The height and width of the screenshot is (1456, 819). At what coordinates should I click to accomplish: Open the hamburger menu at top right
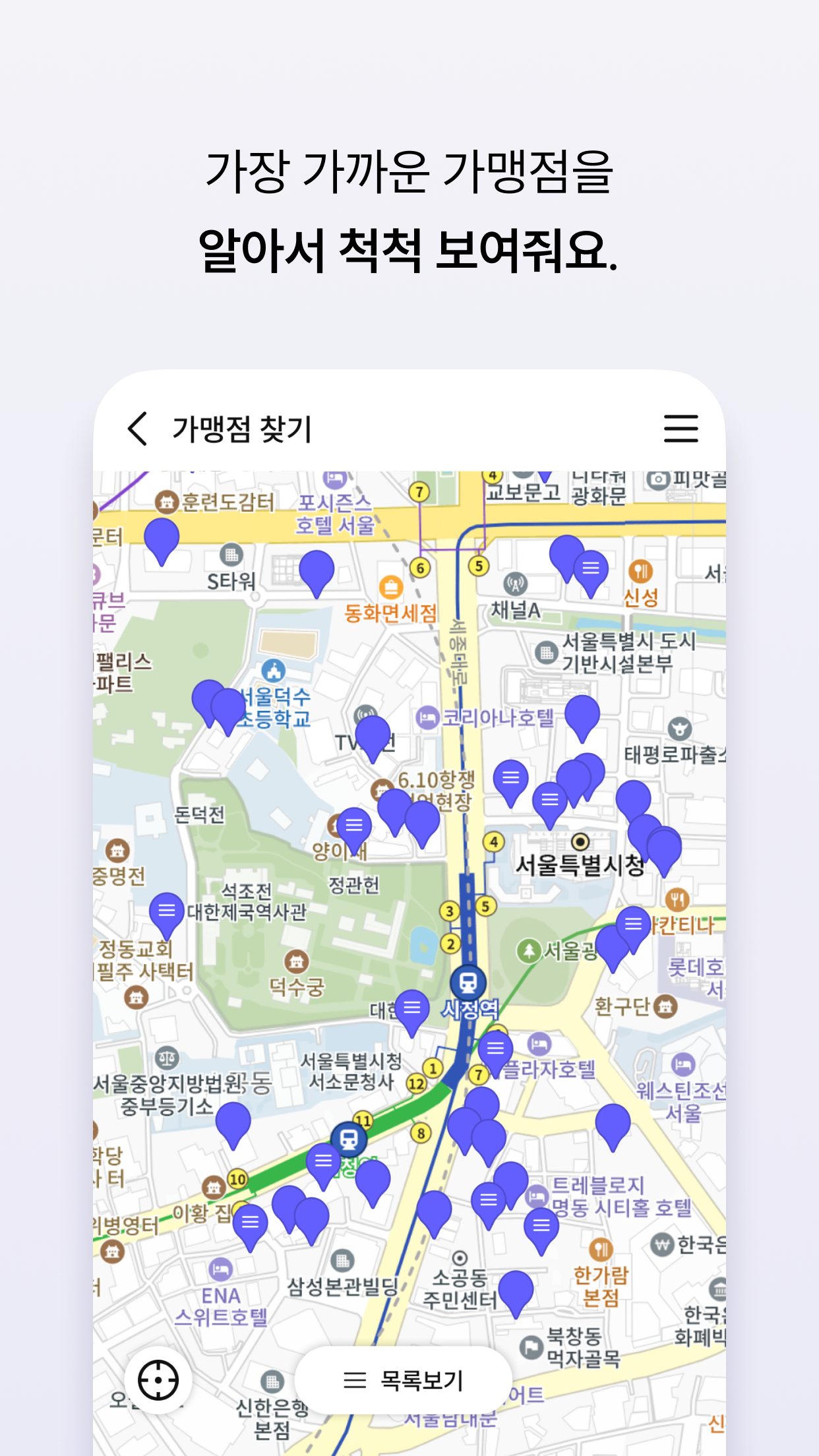point(681,428)
